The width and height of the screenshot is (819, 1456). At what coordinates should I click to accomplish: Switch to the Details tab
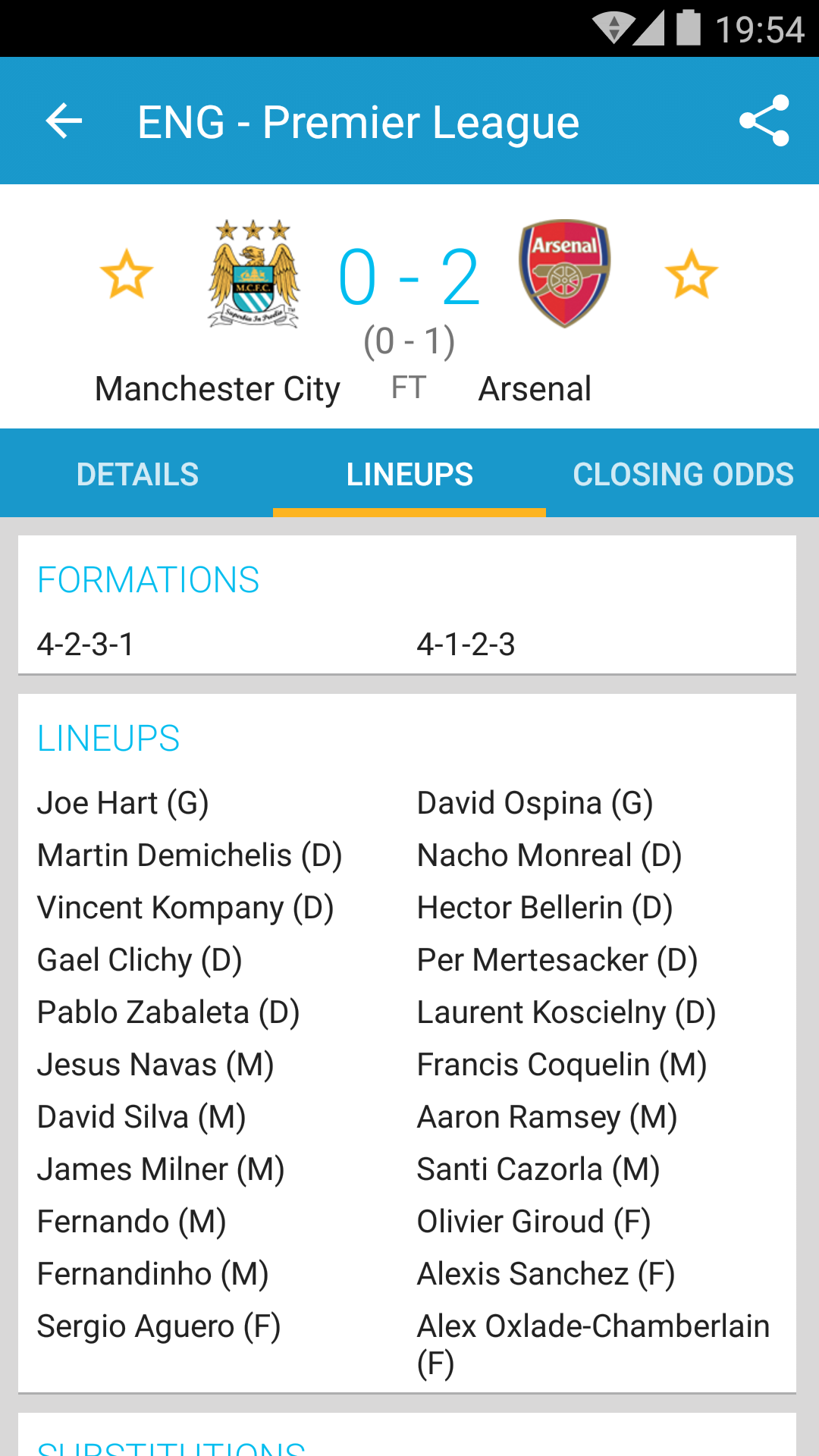pyautogui.click(x=137, y=474)
